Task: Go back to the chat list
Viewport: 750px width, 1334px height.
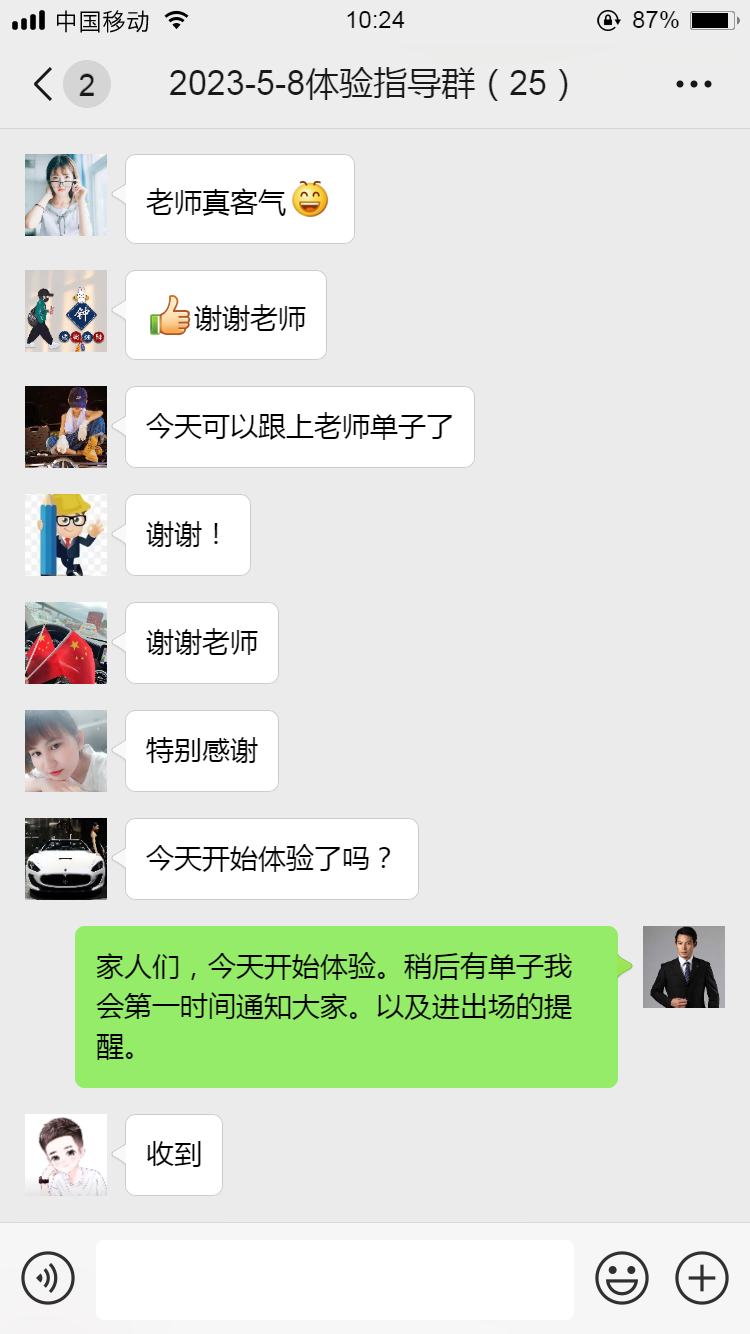Action: 44,85
